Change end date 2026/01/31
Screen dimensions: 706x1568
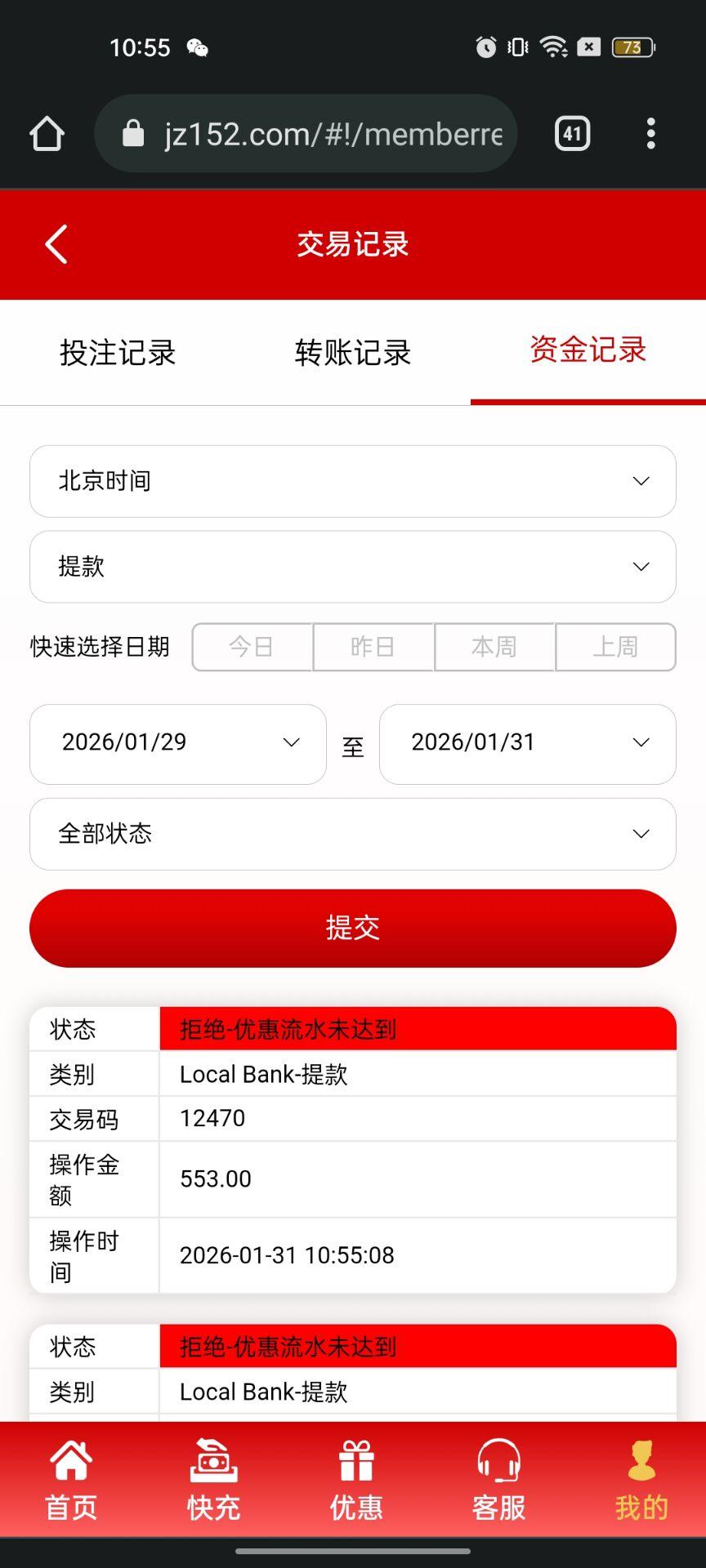[x=528, y=743]
